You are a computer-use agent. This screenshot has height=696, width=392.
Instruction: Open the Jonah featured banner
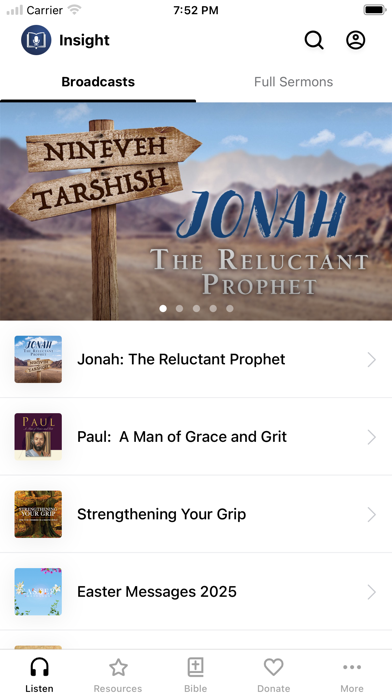pyautogui.click(x=196, y=211)
